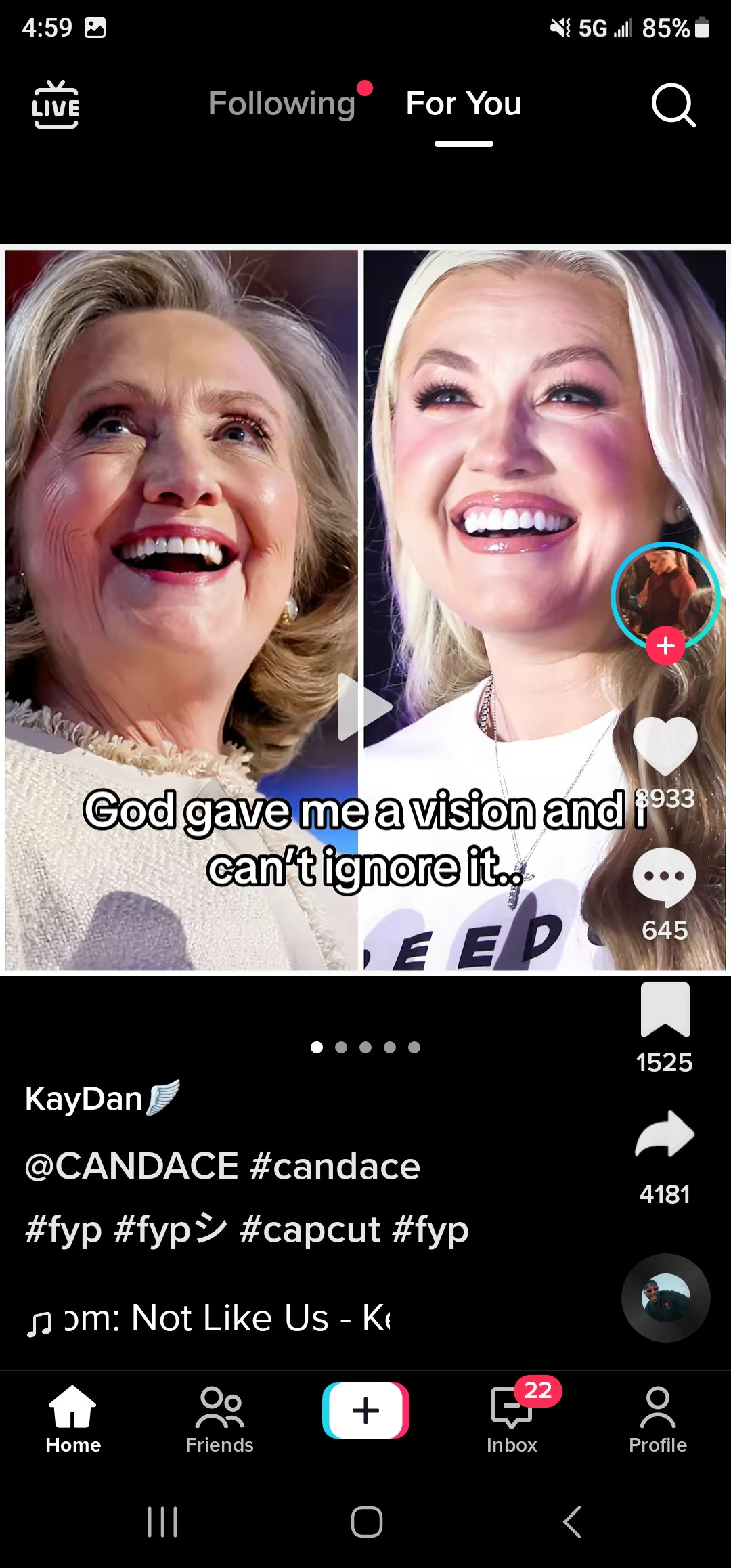This screenshot has width=731, height=1568.
Task: Open KayDan's profile from username
Action: point(84,1098)
